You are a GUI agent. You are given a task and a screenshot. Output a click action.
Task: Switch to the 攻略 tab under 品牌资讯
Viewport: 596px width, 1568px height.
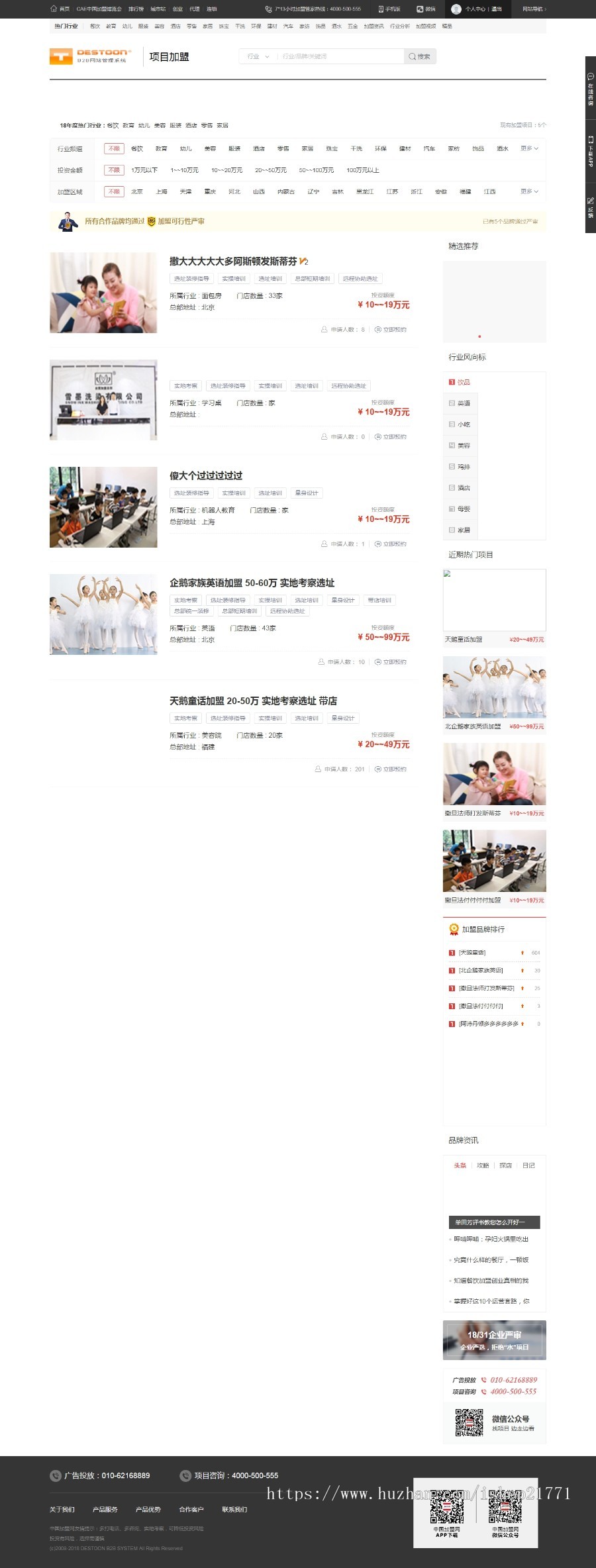click(483, 1165)
